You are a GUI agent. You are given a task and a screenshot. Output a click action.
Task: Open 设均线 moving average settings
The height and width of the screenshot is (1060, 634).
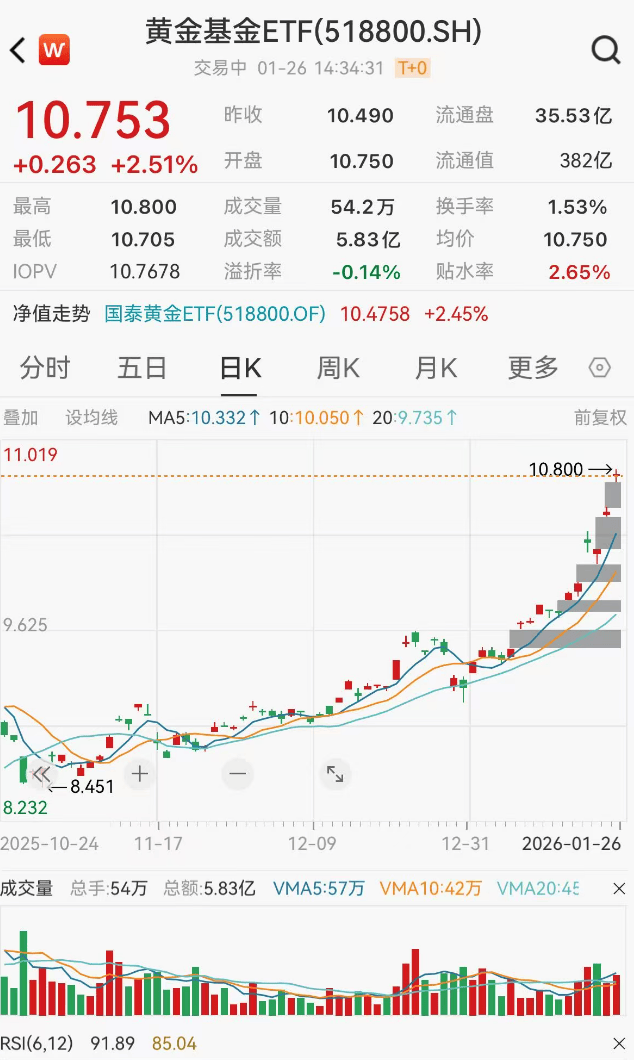coord(92,418)
